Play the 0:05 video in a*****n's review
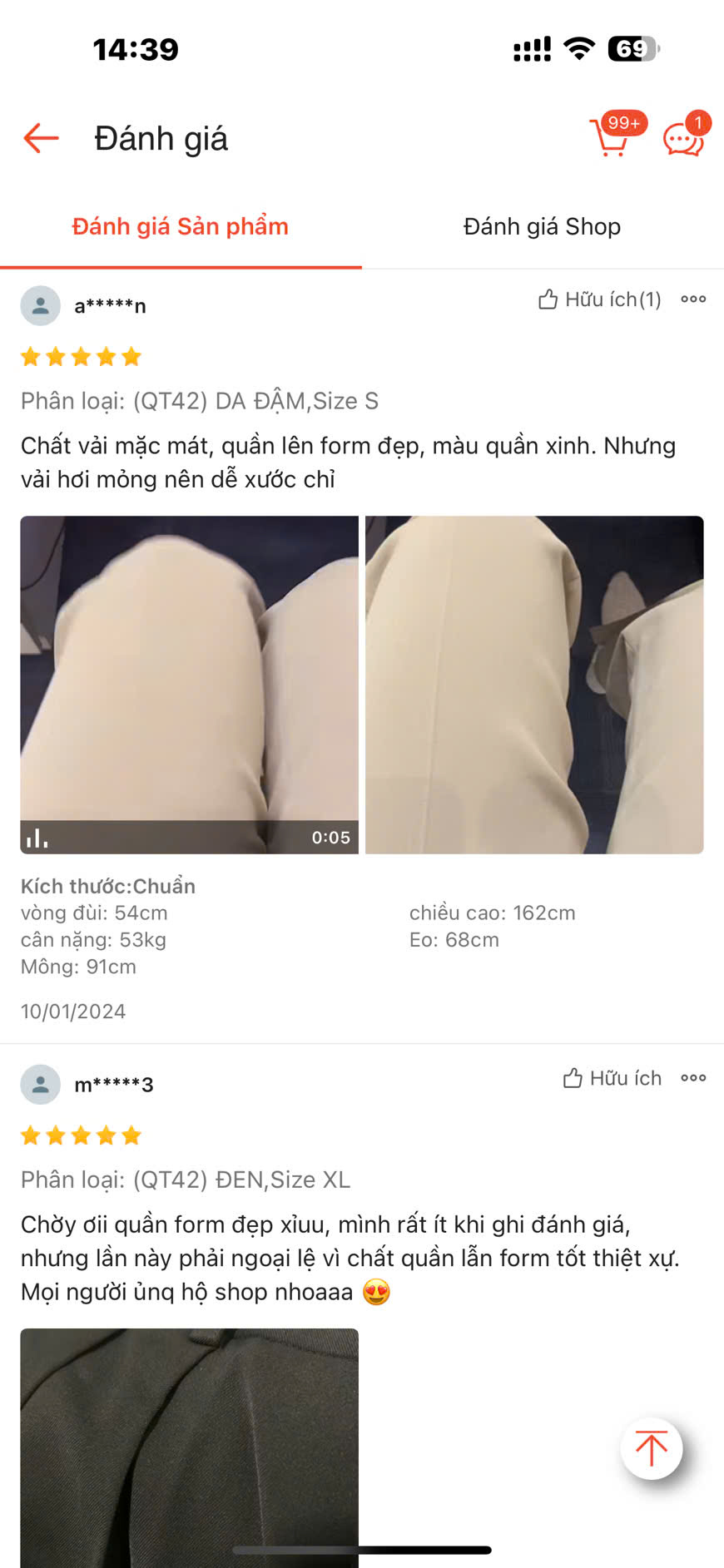The width and height of the screenshot is (724, 1568). pyautogui.click(x=189, y=684)
